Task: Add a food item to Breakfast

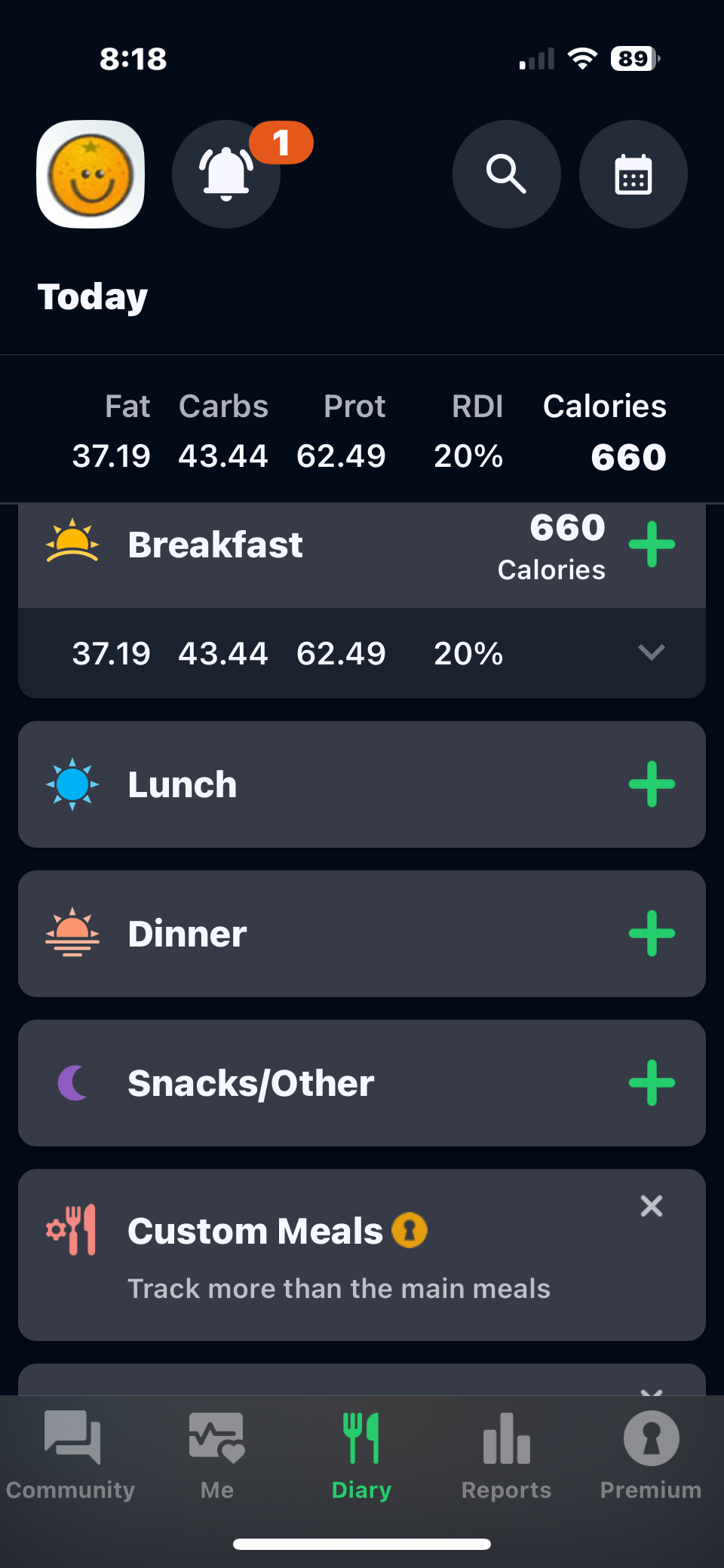Action: pos(652,545)
